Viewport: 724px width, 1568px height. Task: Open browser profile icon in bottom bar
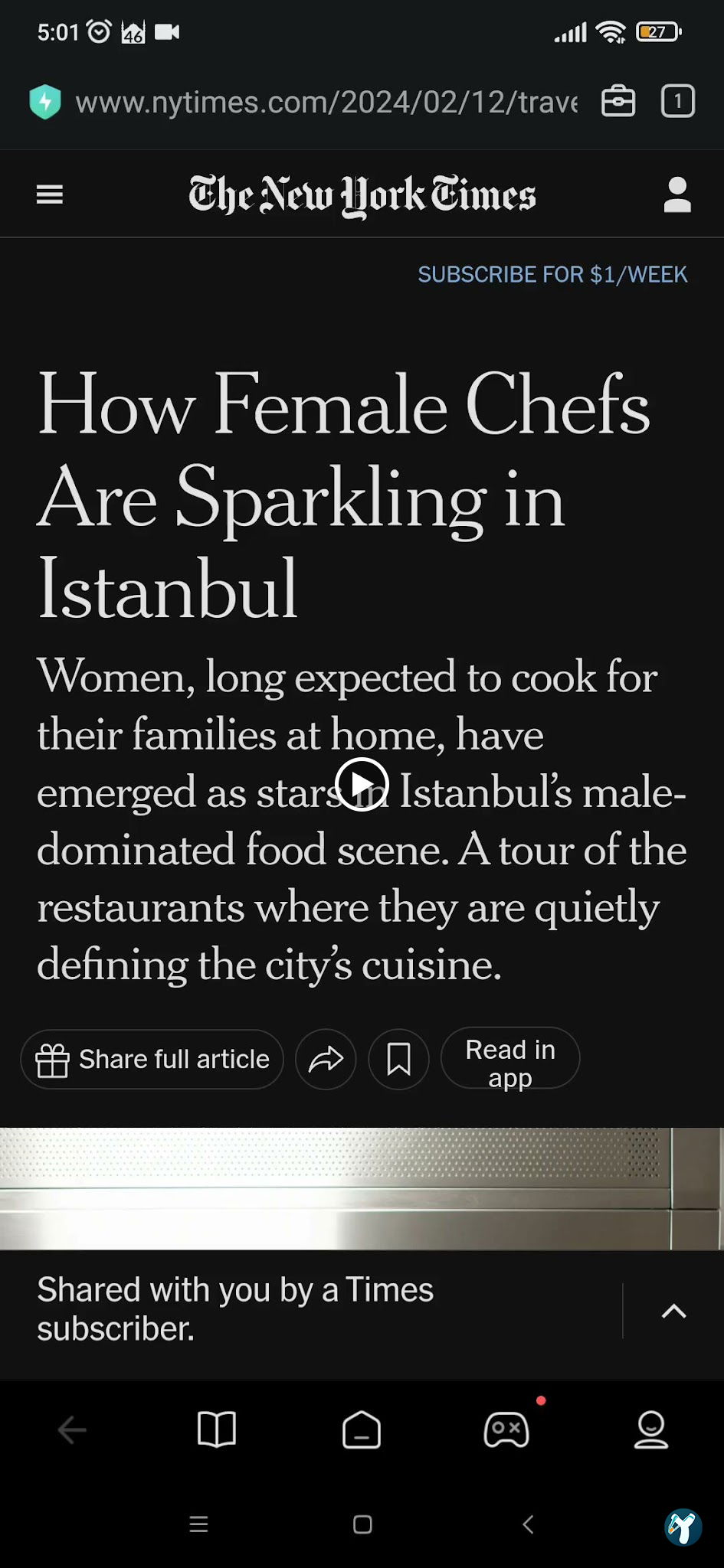click(x=651, y=1429)
